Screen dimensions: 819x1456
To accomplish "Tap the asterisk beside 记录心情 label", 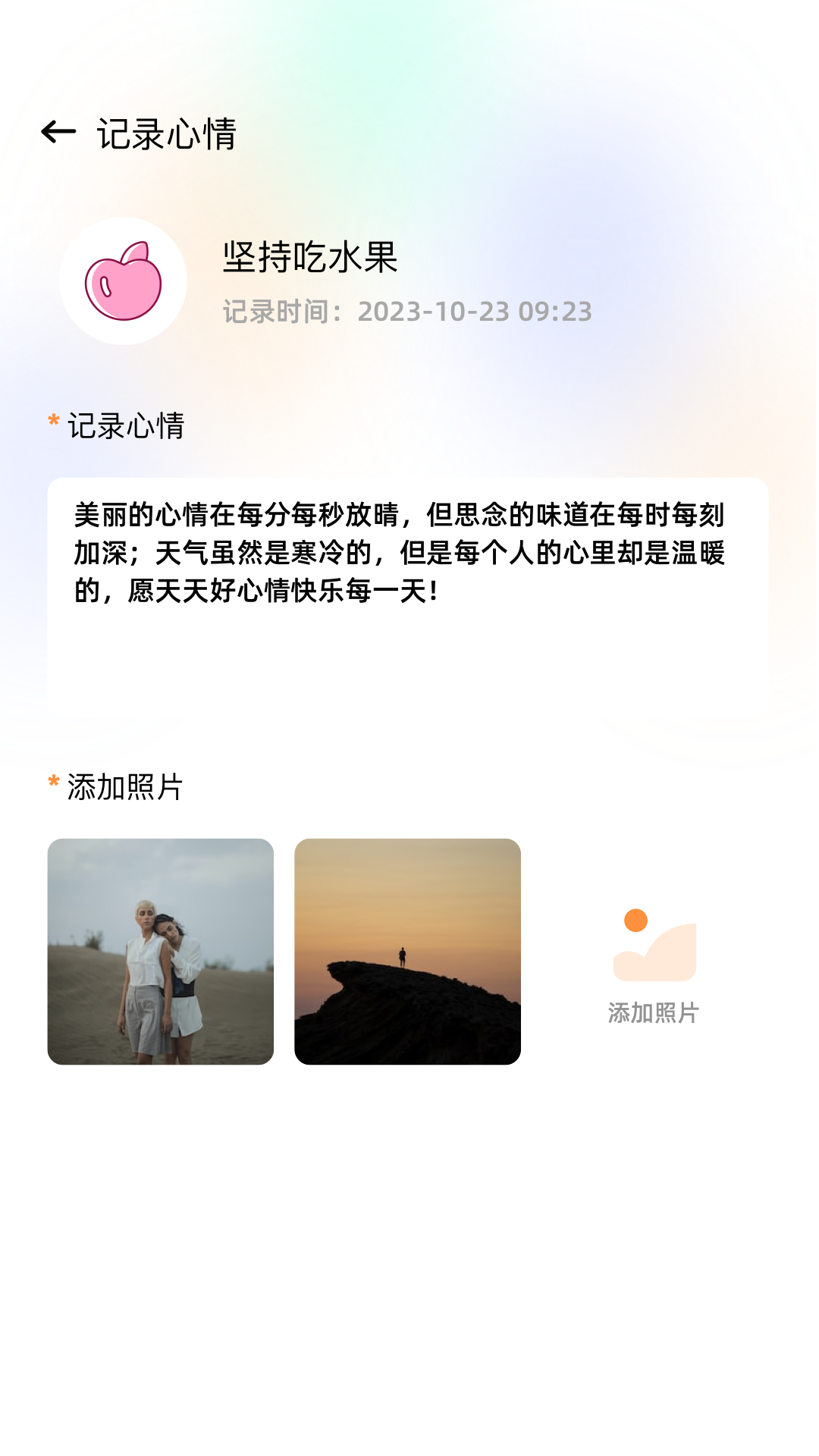I will 53,423.
